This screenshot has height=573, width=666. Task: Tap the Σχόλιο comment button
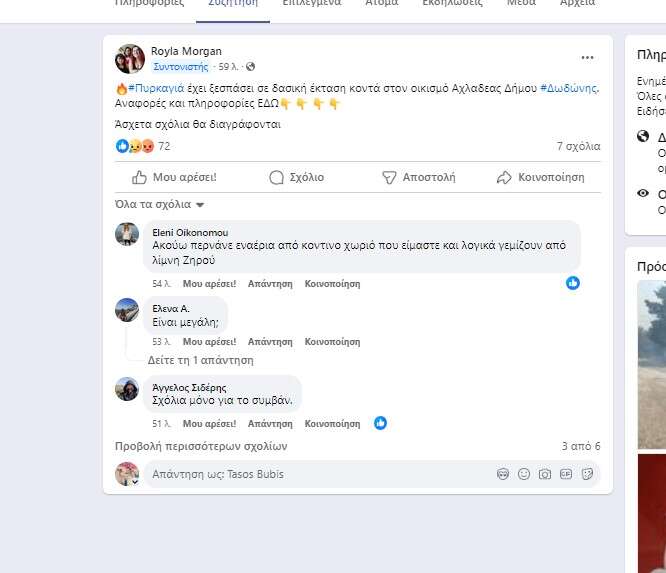tap(296, 177)
